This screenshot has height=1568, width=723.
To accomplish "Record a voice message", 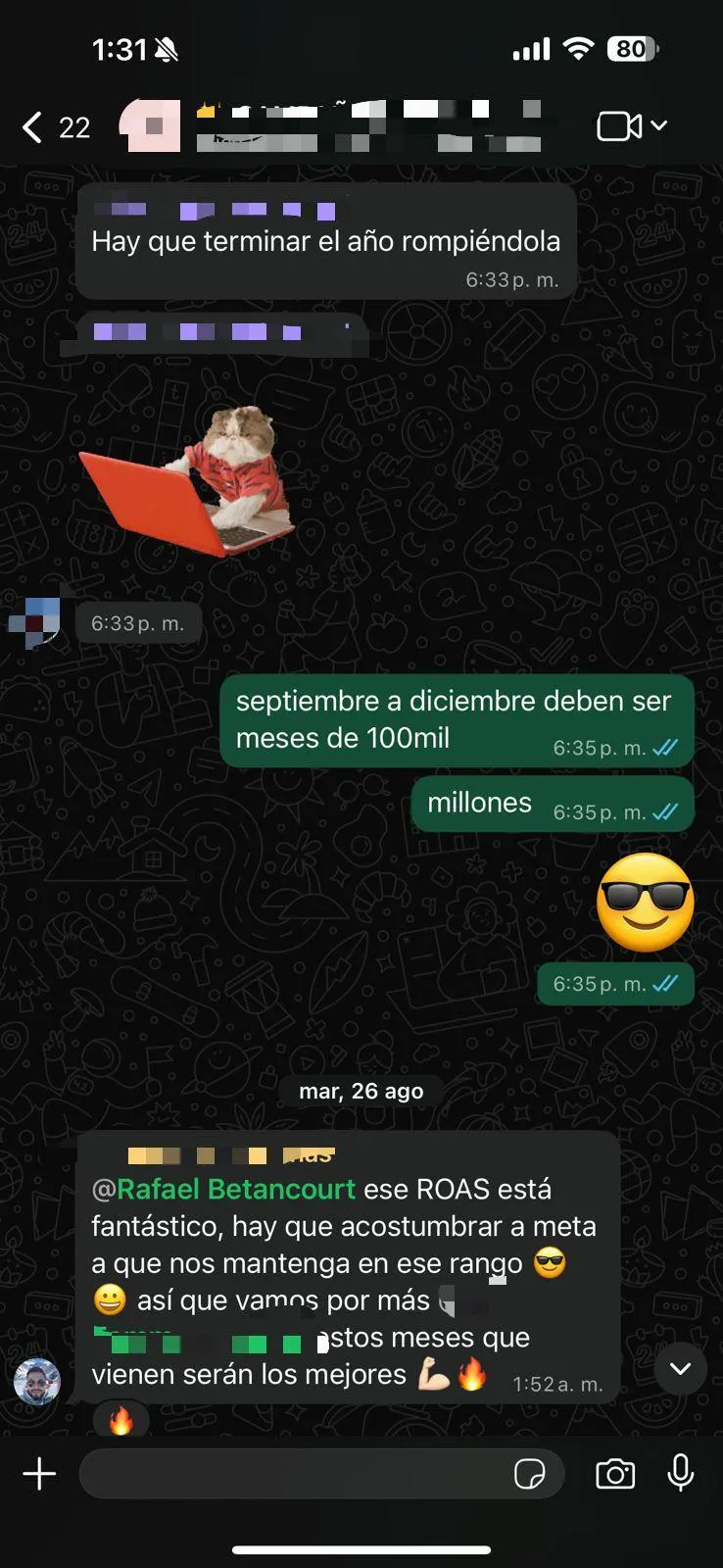I will pyautogui.click(x=681, y=1473).
